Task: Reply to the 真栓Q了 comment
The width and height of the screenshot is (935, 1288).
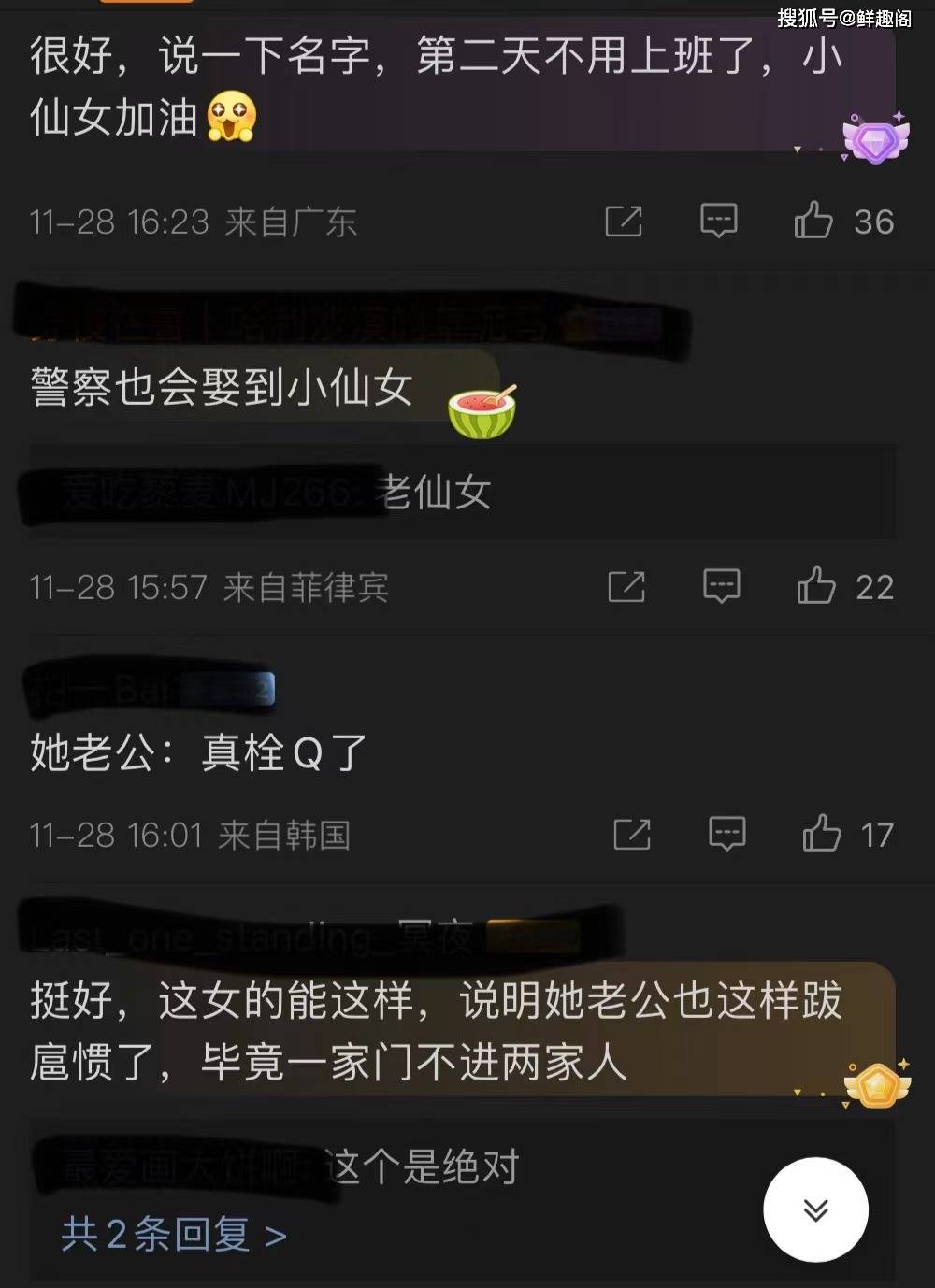Action: tap(727, 833)
